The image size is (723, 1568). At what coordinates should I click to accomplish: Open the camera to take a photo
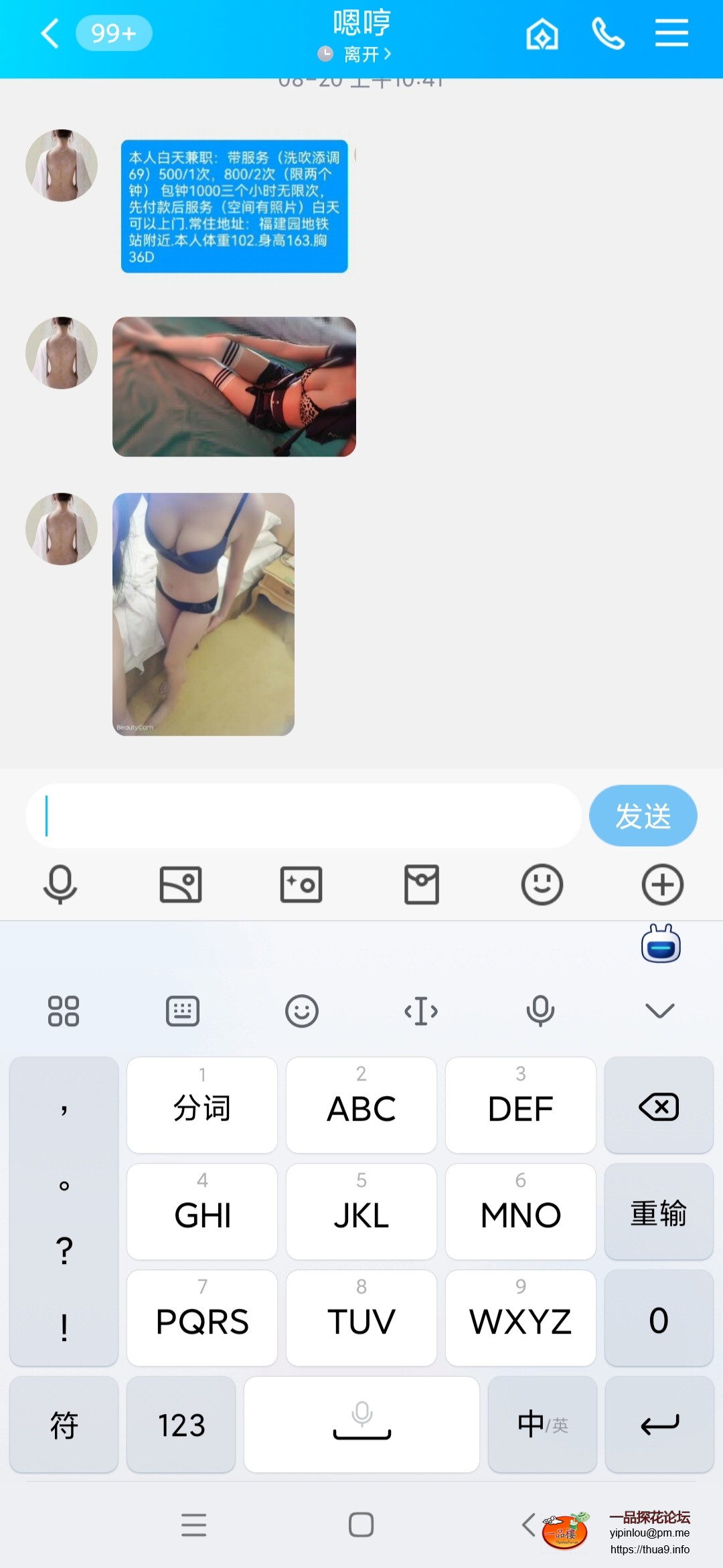tap(301, 884)
